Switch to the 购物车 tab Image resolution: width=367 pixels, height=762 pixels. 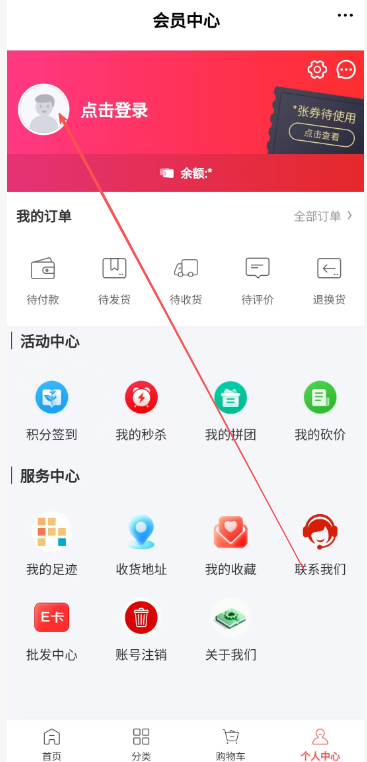[x=230, y=744]
